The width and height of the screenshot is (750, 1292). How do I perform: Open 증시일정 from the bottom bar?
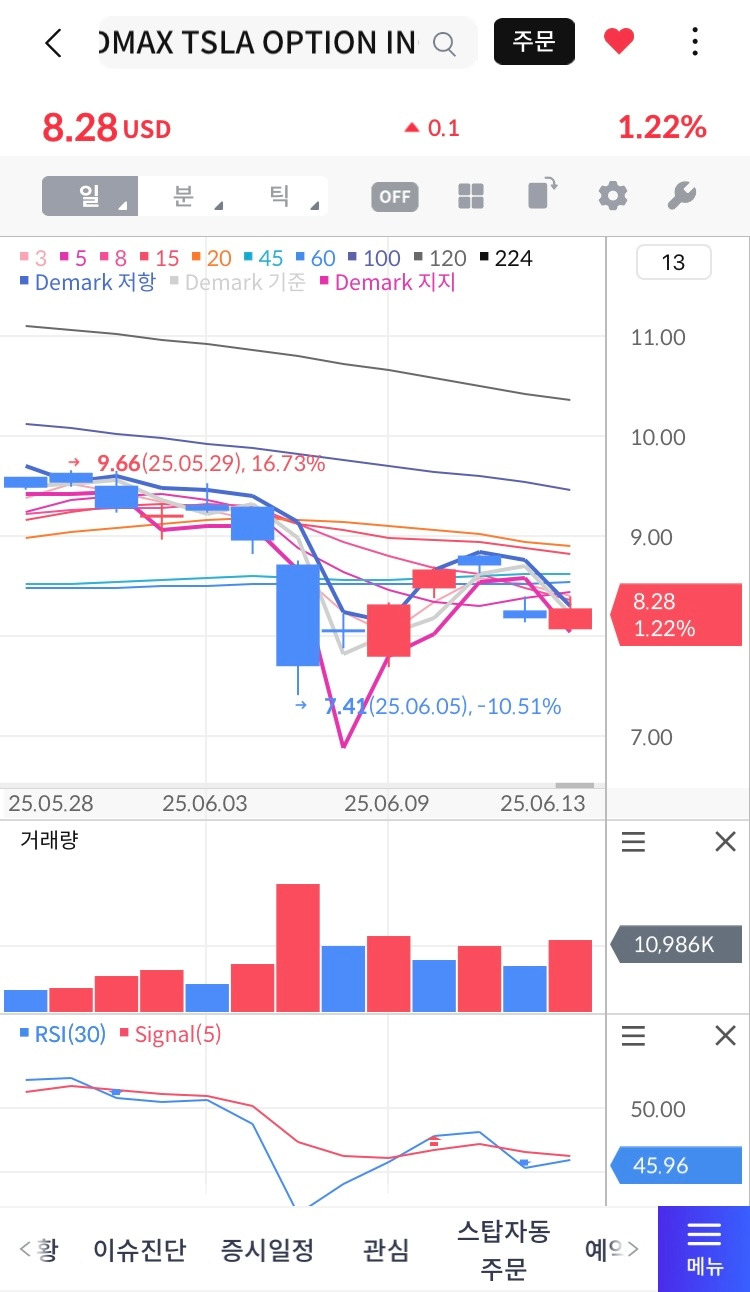coord(267,1250)
